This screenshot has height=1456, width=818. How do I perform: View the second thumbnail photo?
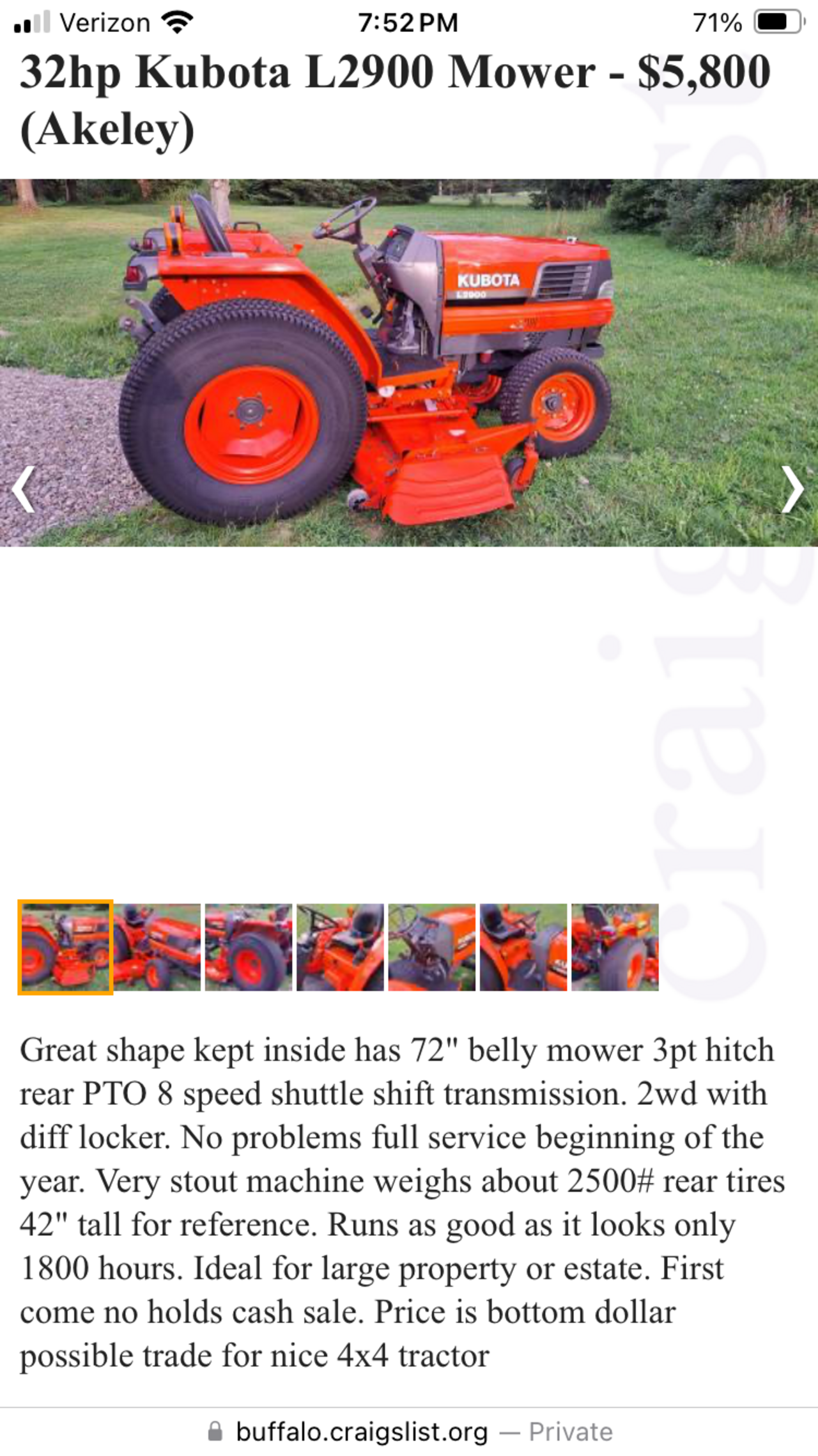pos(158,947)
